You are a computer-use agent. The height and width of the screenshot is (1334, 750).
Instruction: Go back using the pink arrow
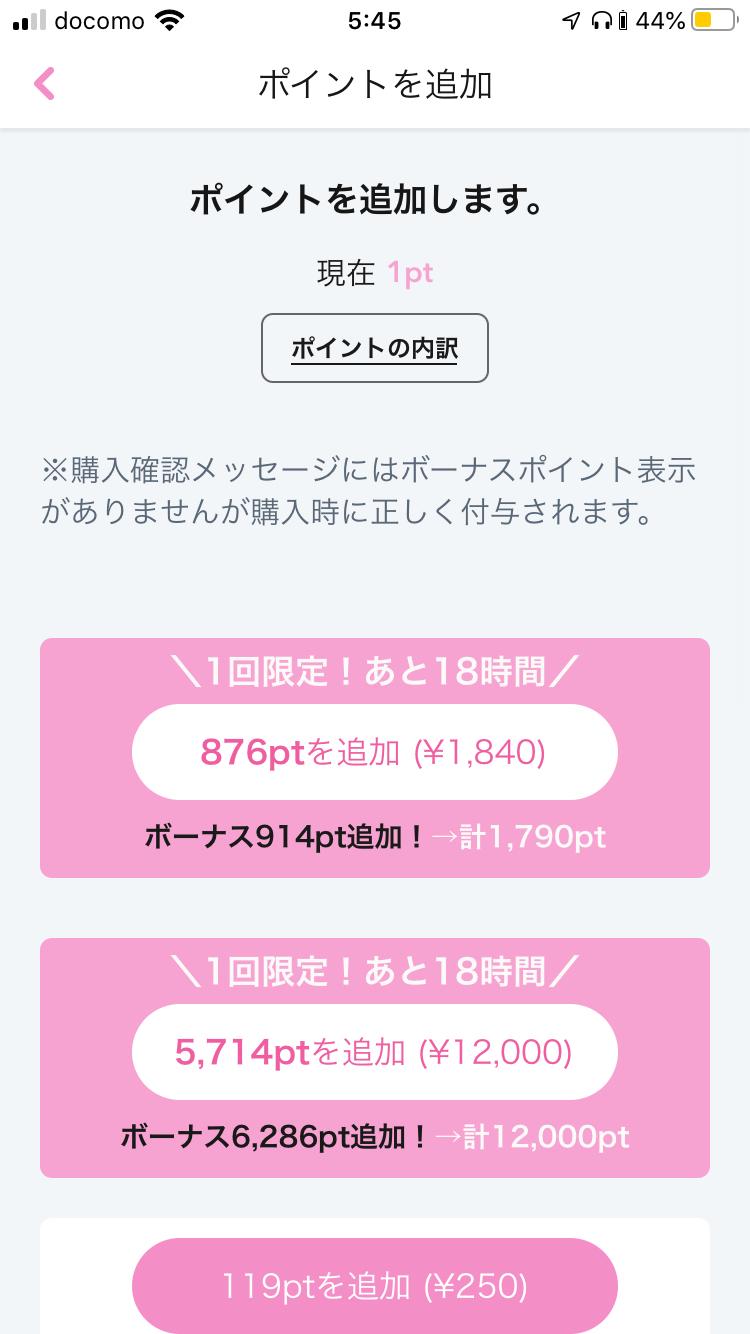(44, 84)
